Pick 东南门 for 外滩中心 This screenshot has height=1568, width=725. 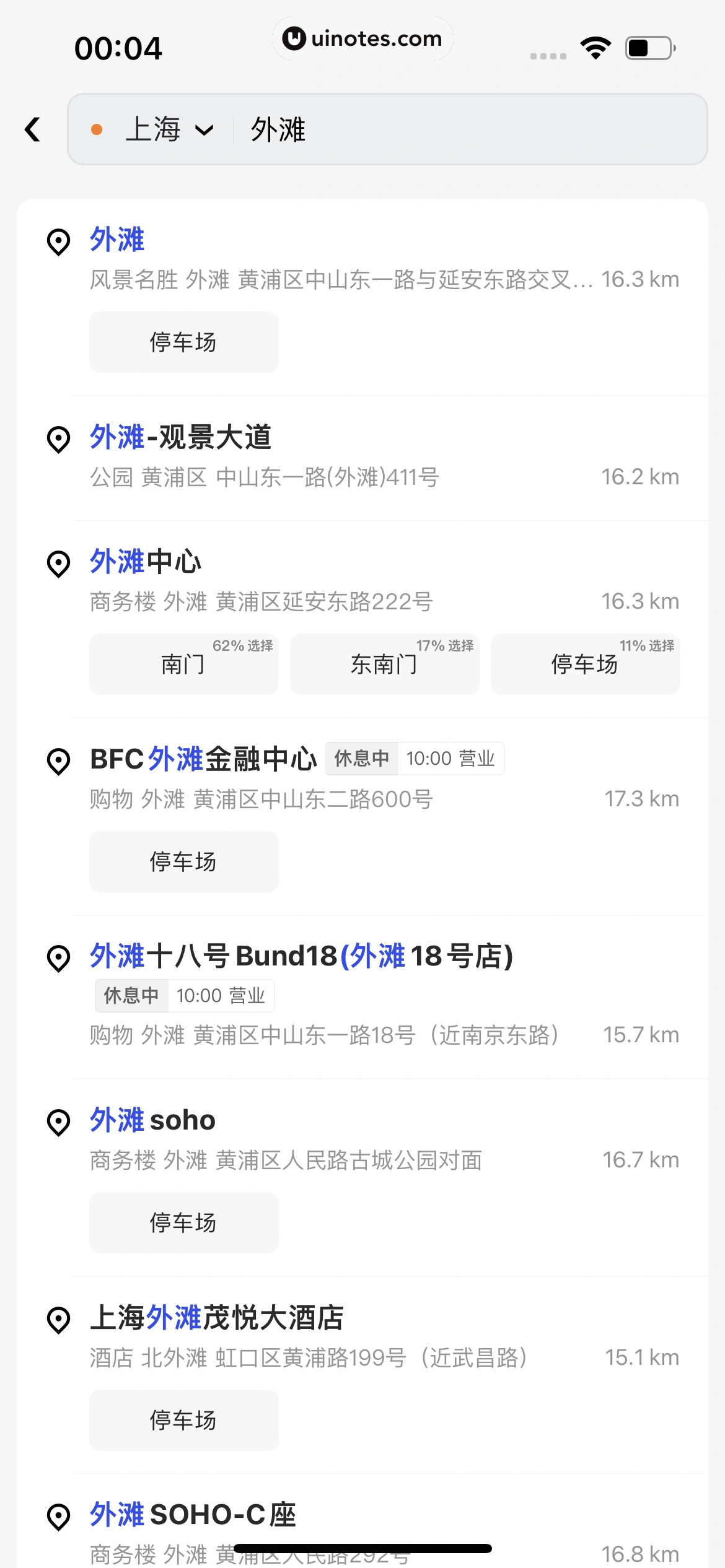coord(384,664)
